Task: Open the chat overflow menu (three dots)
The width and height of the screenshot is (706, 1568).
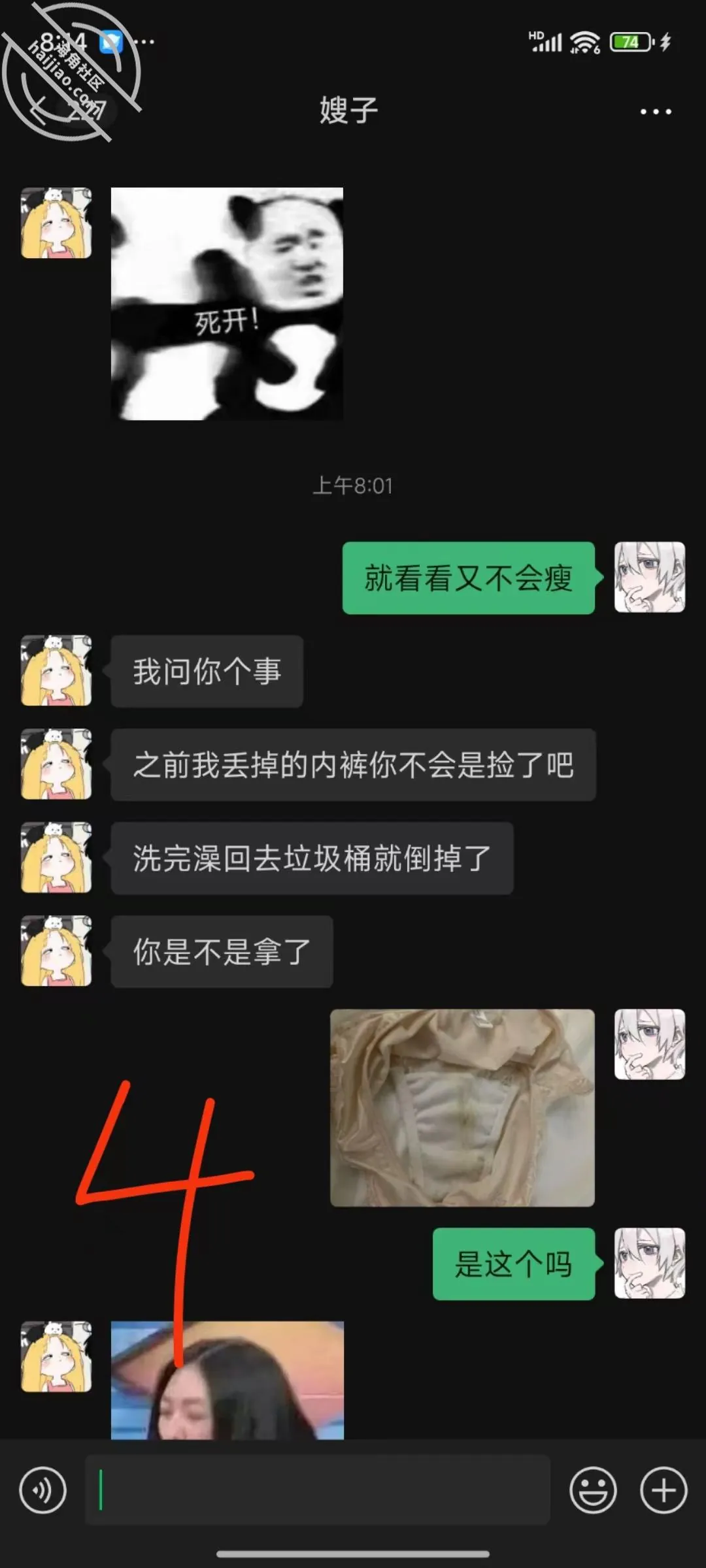Action: (656, 112)
